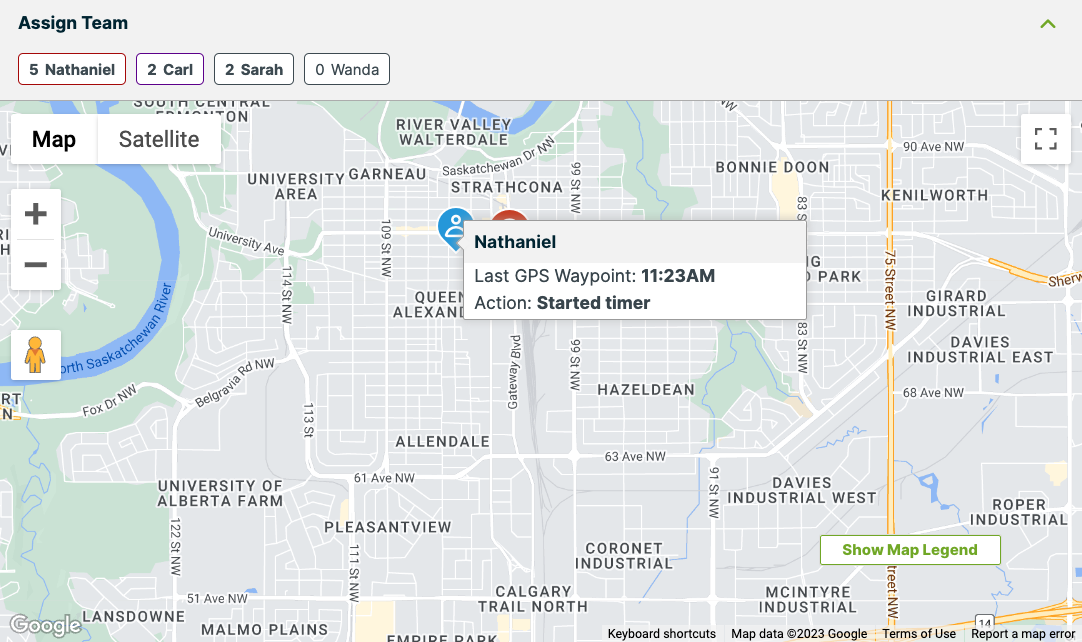Open Keyboard shortcuts
Image resolution: width=1082 pixels, height=642 pixels.
click(x=662, y=634)
